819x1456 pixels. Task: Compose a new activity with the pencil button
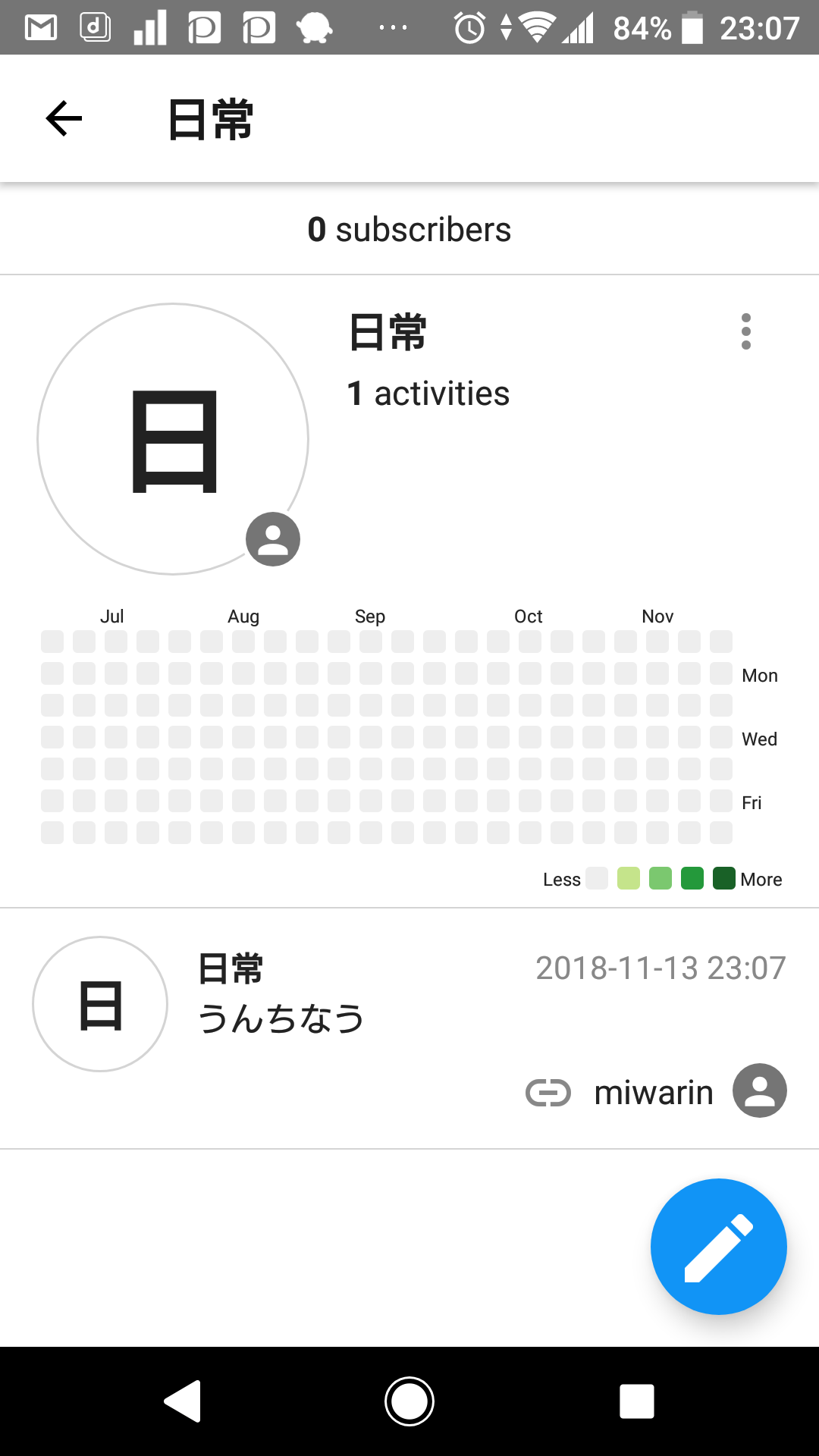coord(719,1247)
